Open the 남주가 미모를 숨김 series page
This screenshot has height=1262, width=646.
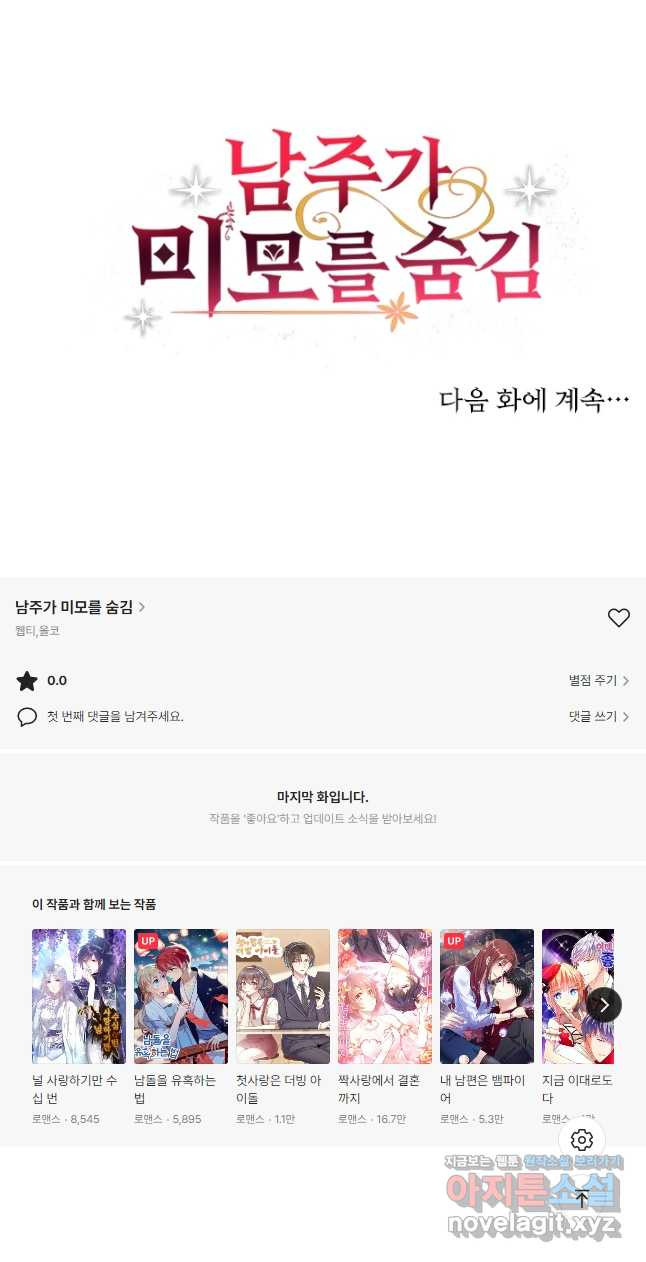[80, 607]
